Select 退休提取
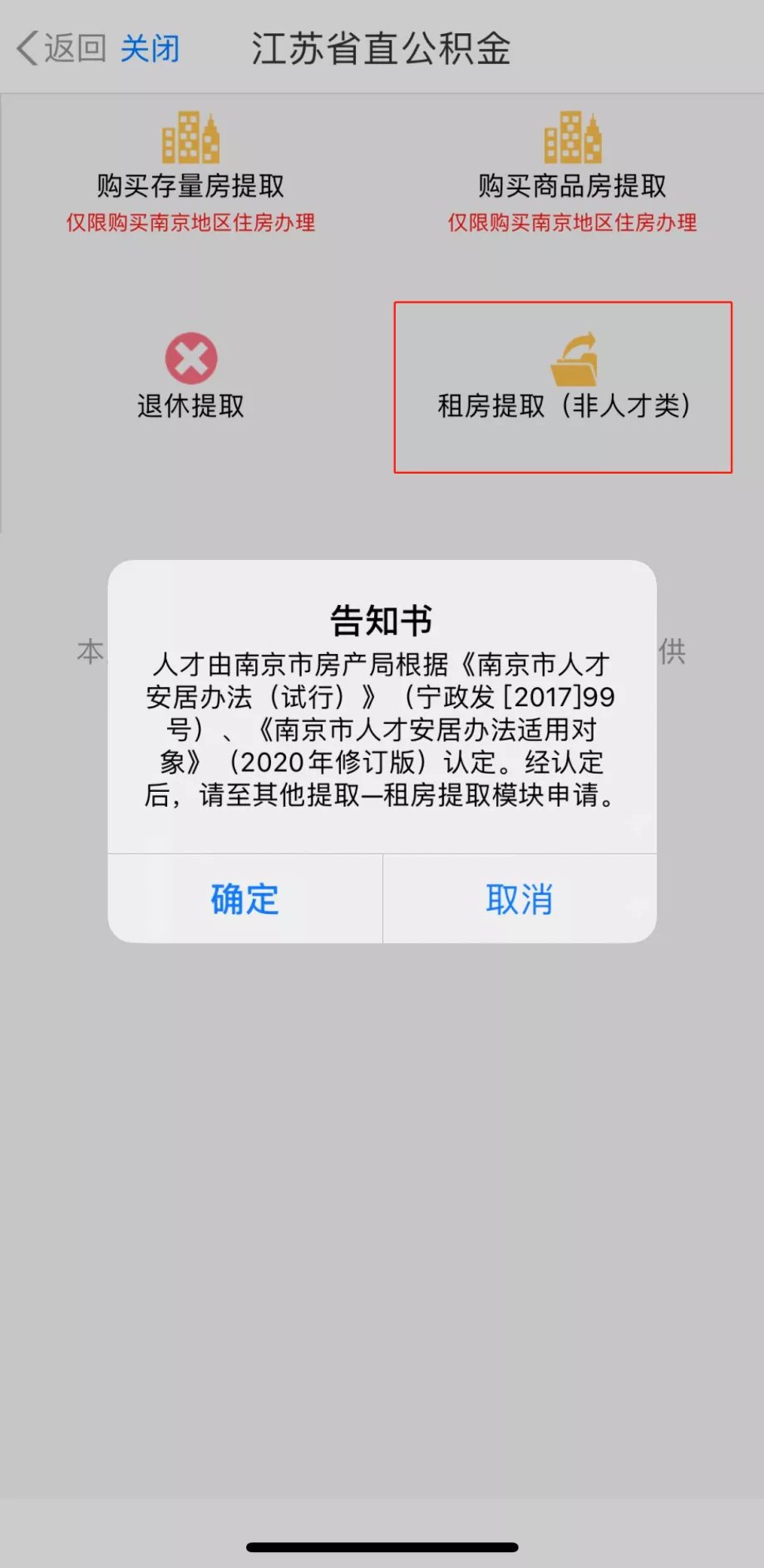This screenshot has height=1568, width=764. pos(190,376)
